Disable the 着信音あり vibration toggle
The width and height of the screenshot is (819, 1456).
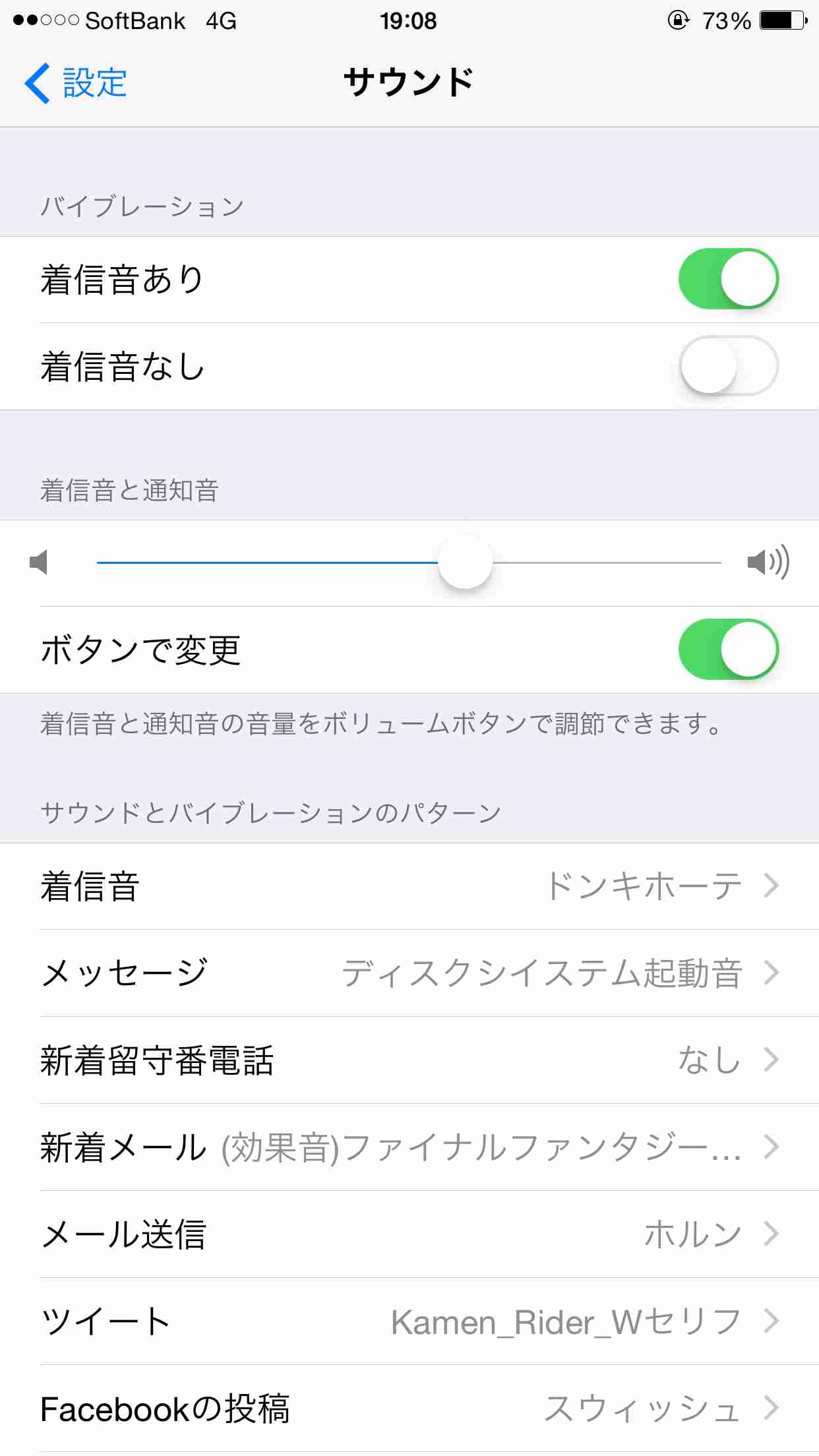[727, 278]
